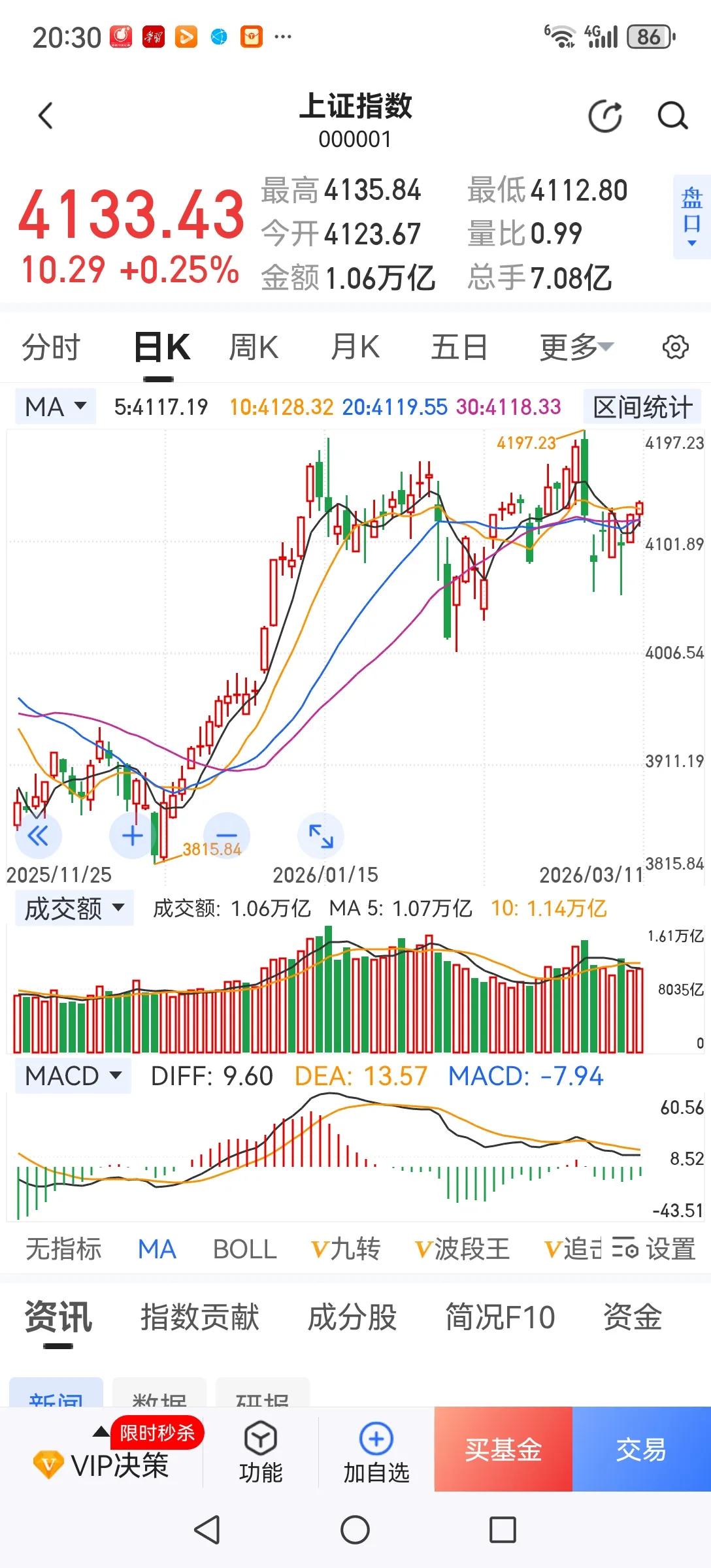Open the MA moving average dropdown
Screen dimensions: 711x1568
(54, 406)
